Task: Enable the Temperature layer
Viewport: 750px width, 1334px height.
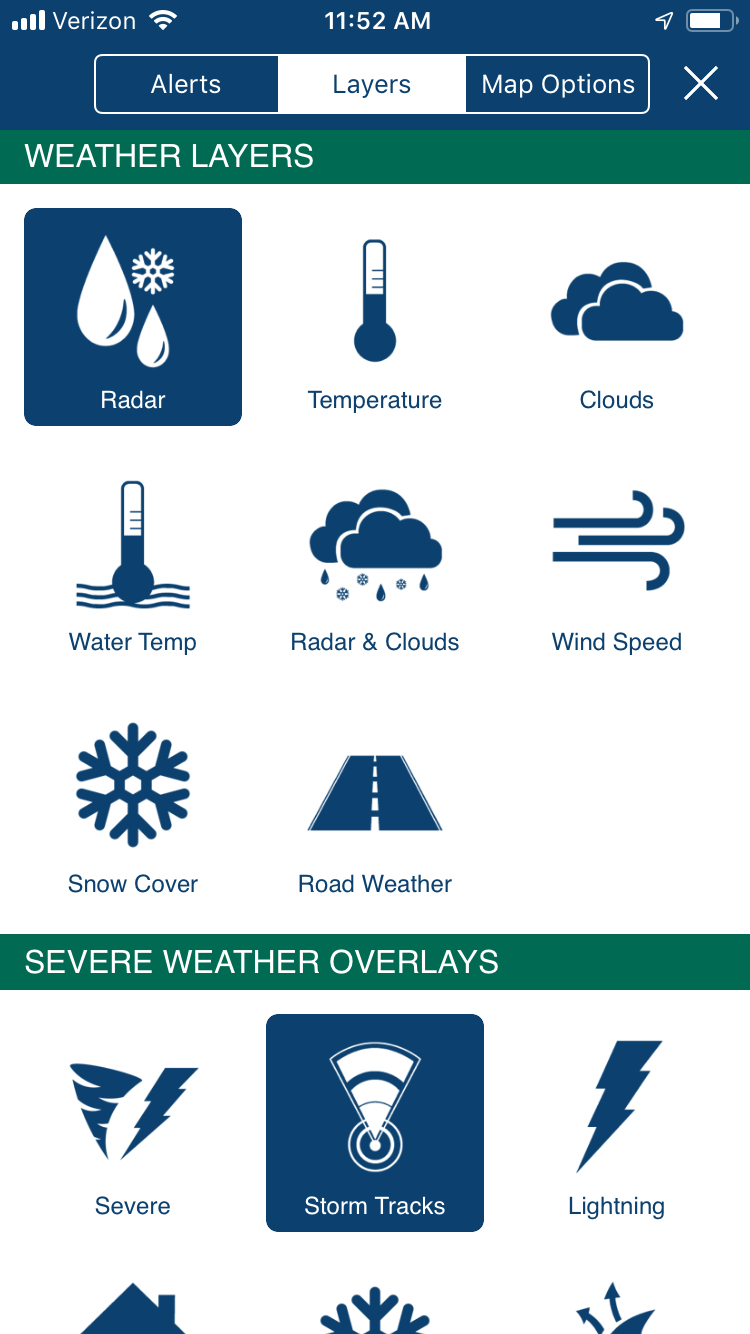Action: pyautogui.click(x=375, y=317)
